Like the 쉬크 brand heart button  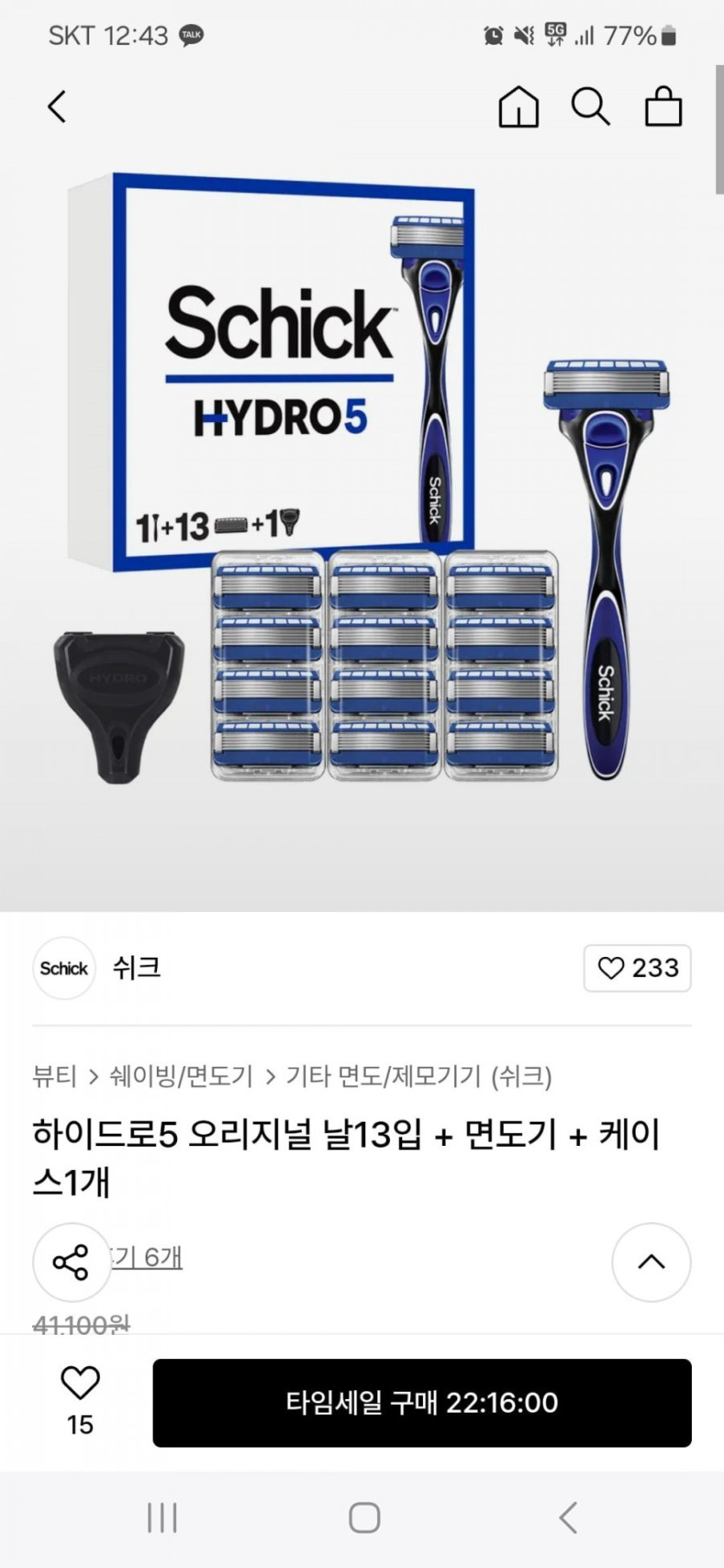(x=637, y=968)
